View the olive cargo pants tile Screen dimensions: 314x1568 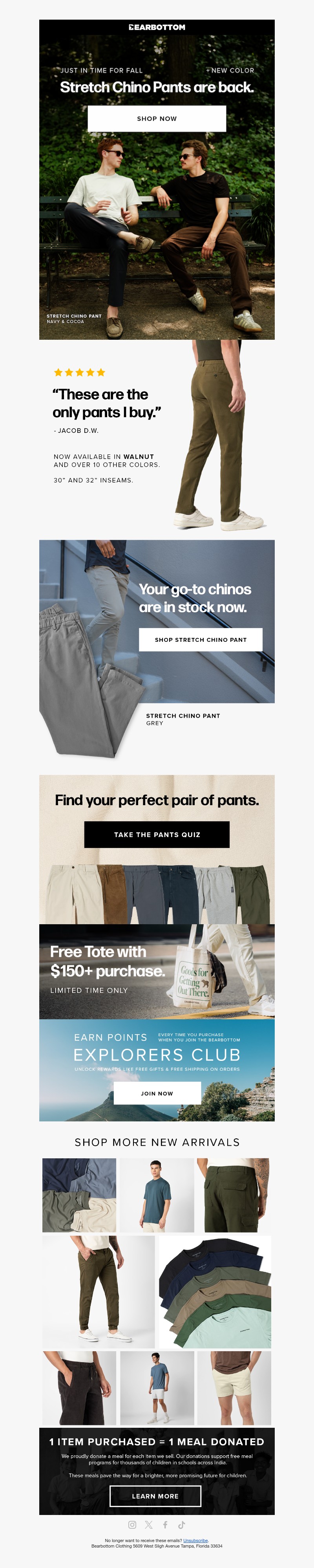[x=234, y=1195]
